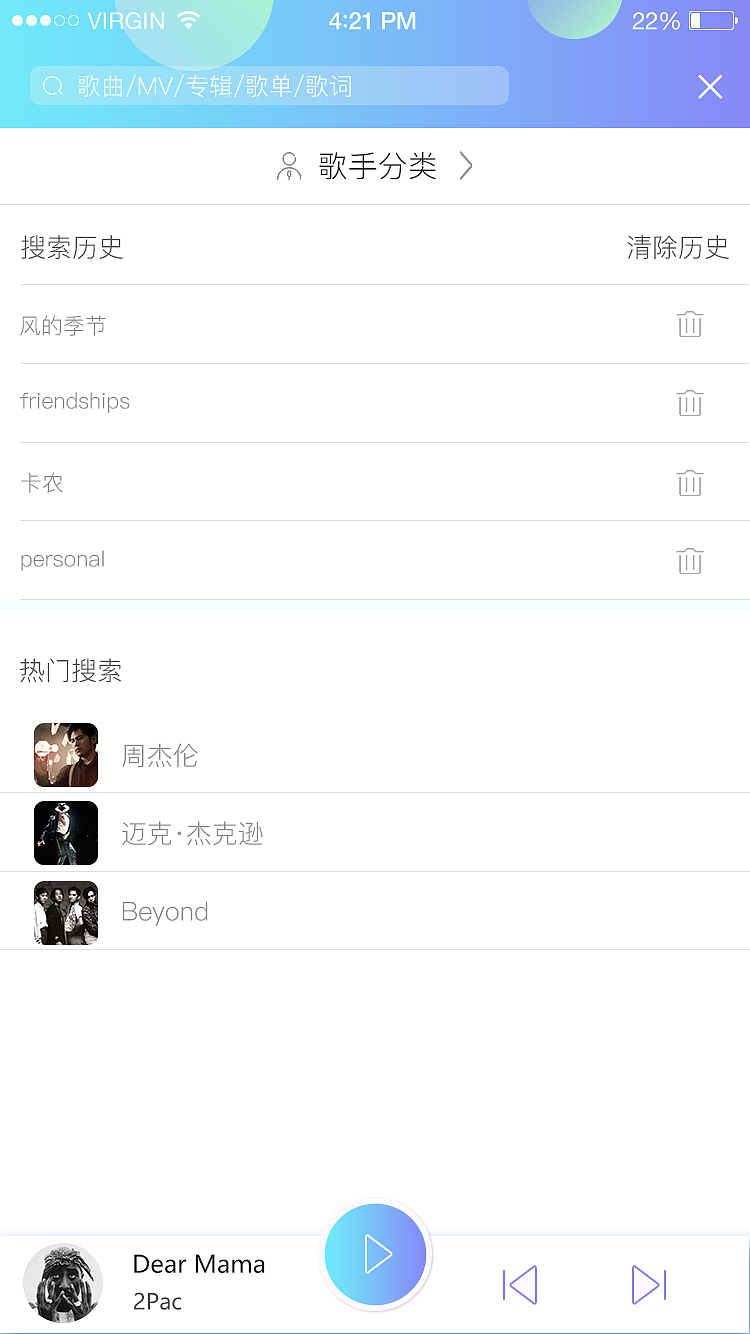Search for 周杰伦 from hot searches
750x1334 pixels.
click(x=160, y=755)
